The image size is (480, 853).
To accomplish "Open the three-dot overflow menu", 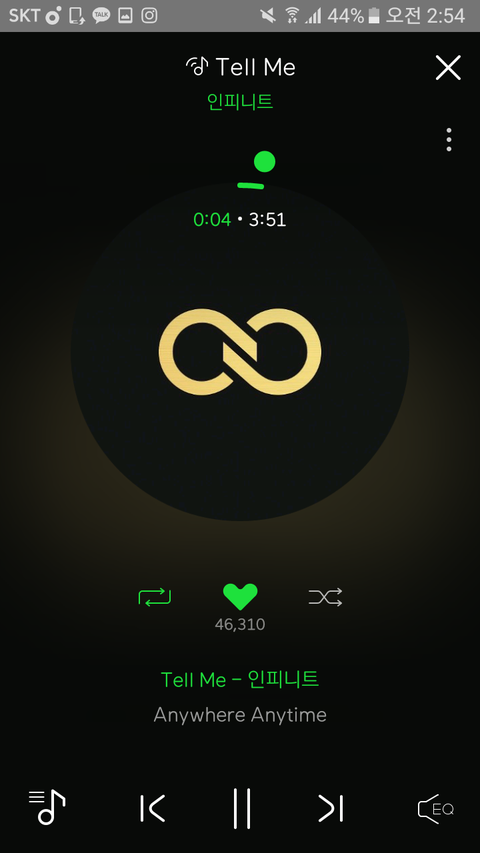I will [448, 140].
